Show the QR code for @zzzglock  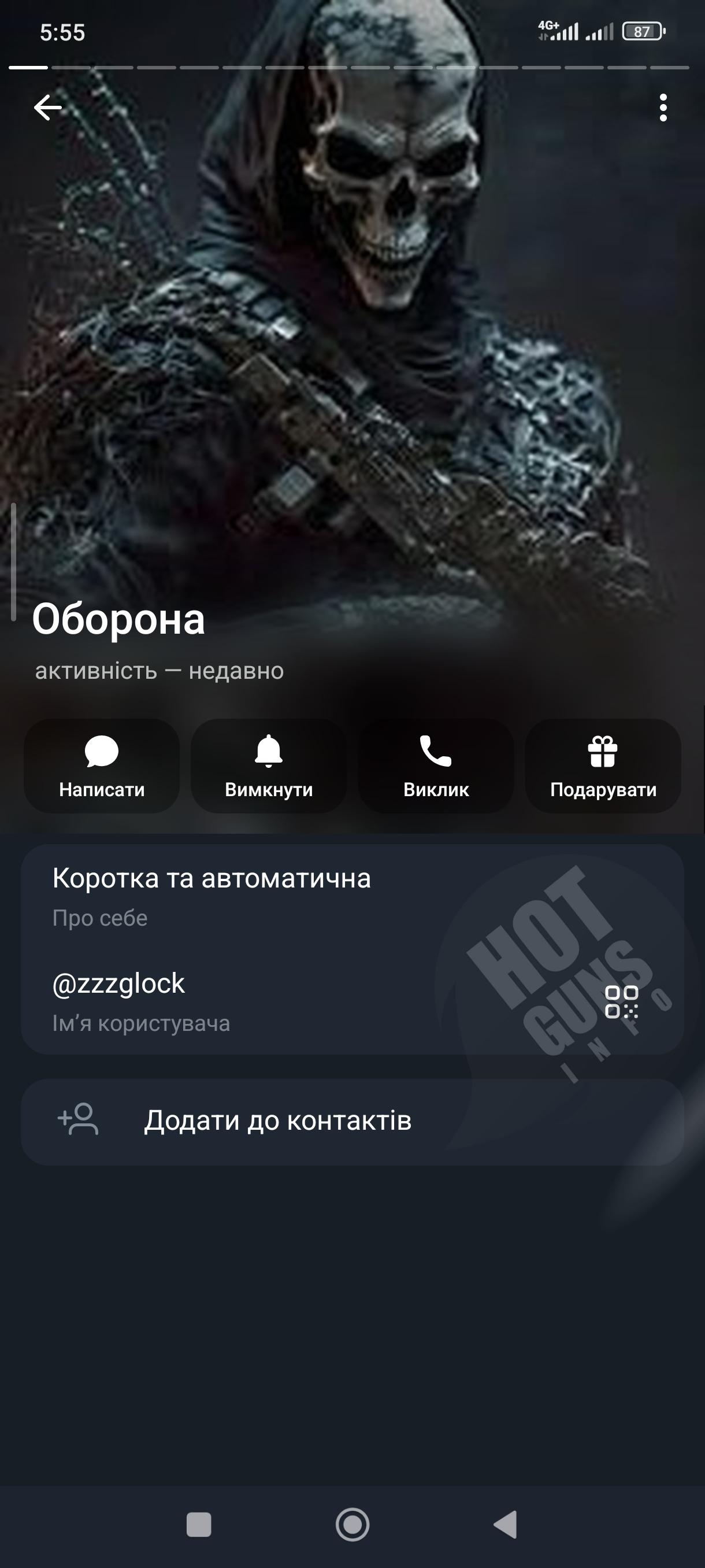[x=622, y=1002]
